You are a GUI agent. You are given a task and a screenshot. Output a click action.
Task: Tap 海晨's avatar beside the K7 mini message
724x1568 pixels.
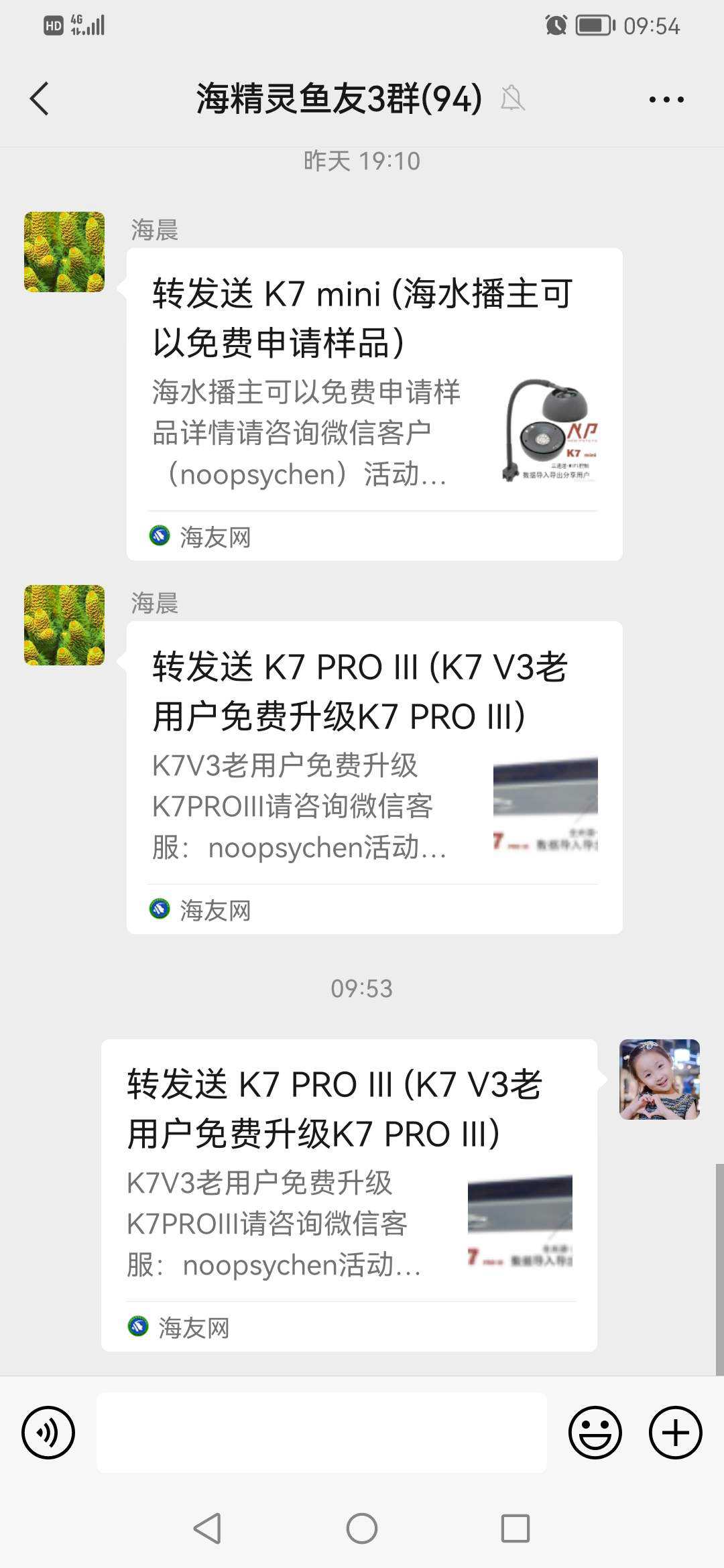pyautogui.click(x=64, y=252)
